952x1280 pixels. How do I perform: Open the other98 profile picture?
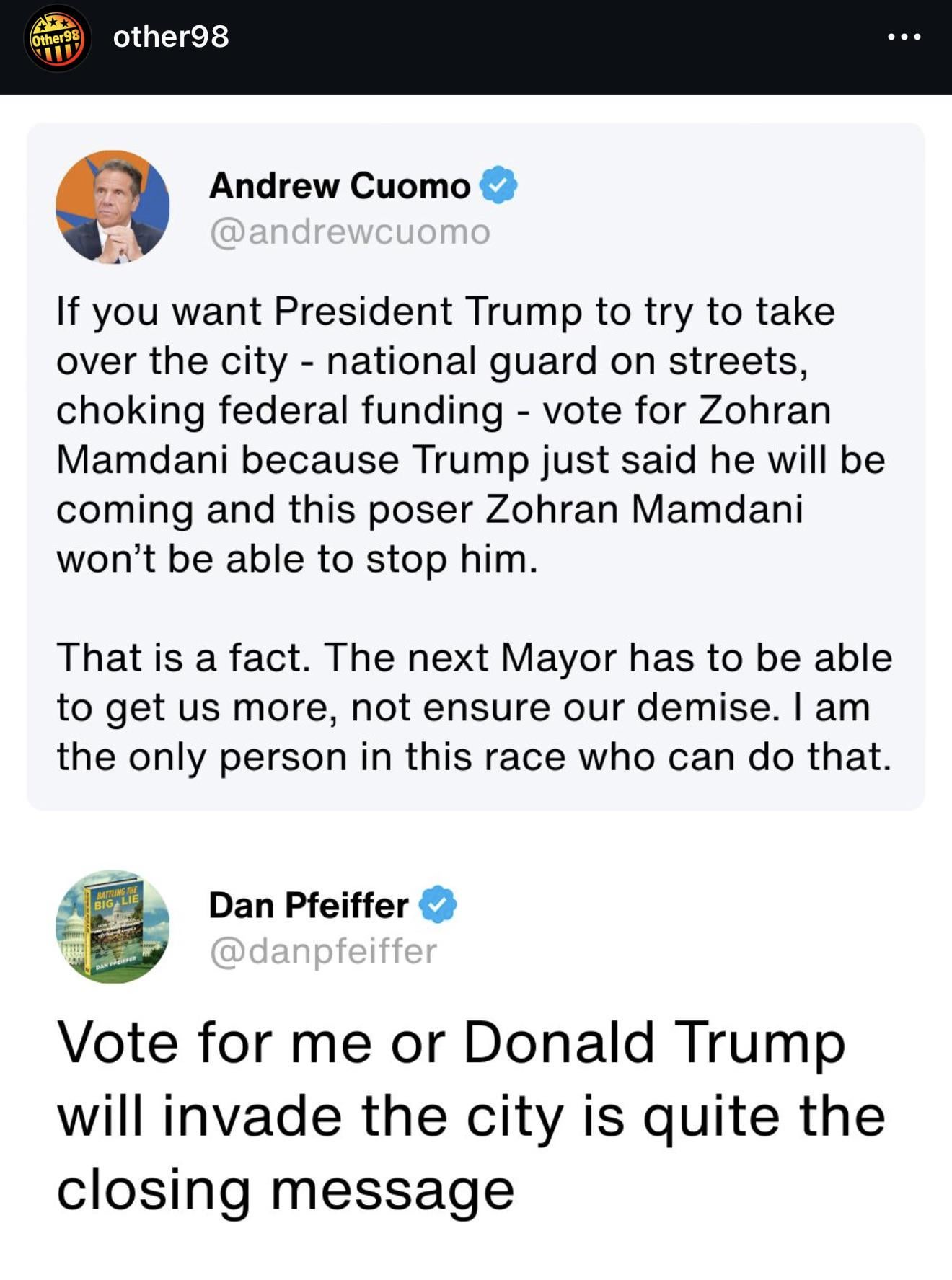coord(57,38)
